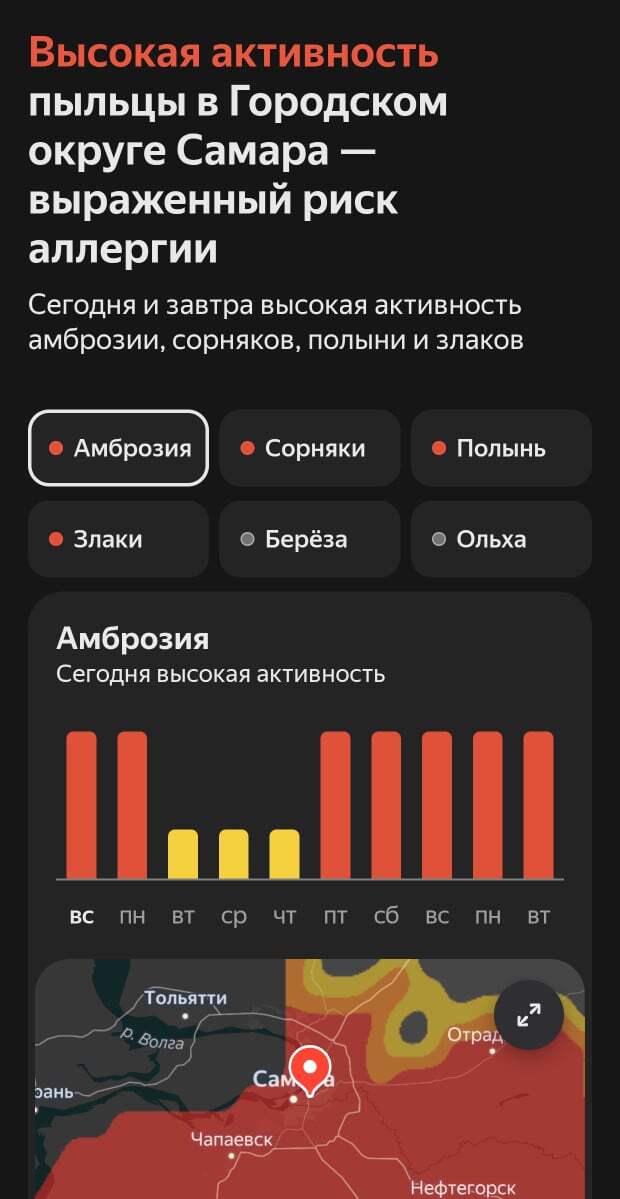Expand the pollen map to fullscreen

529,1015
